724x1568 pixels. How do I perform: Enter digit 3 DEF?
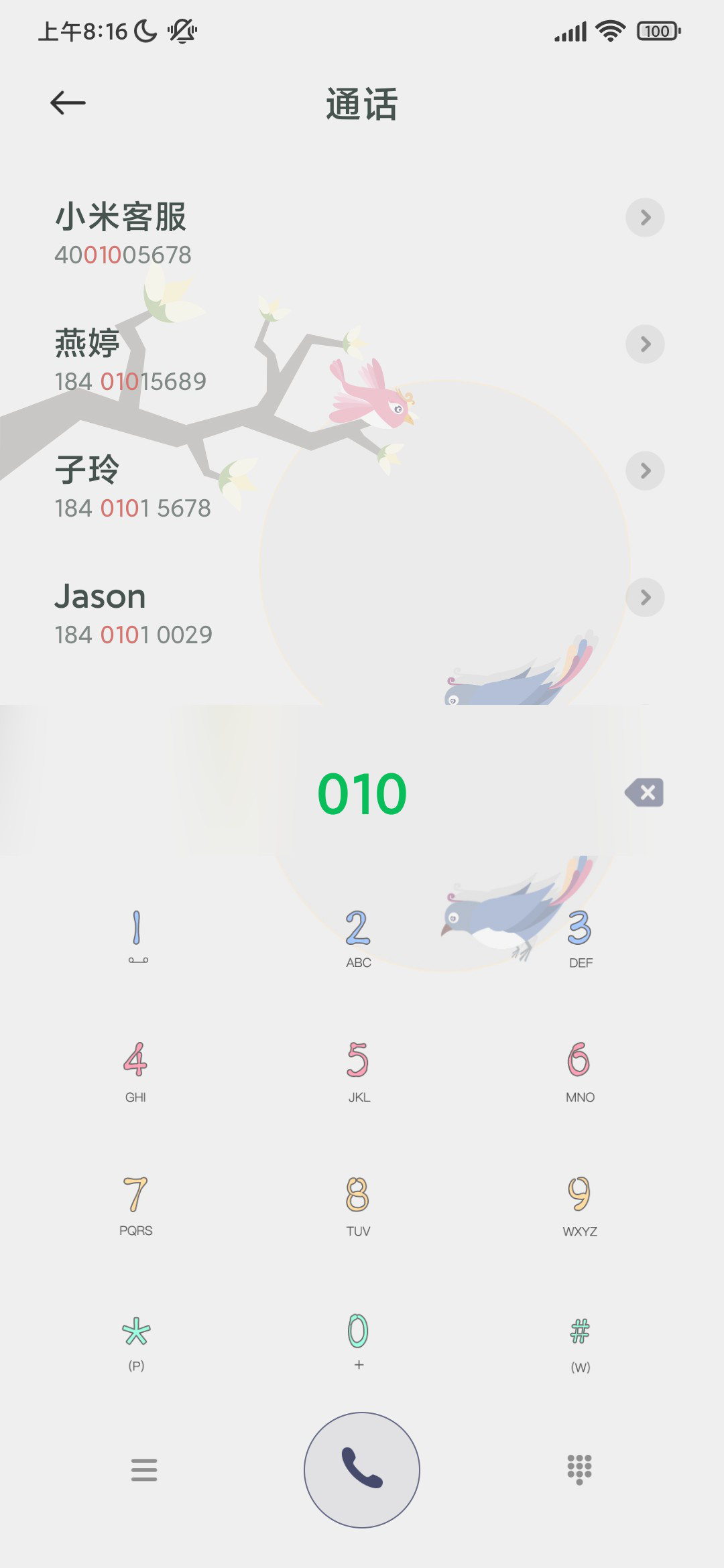tap(580, 937)
